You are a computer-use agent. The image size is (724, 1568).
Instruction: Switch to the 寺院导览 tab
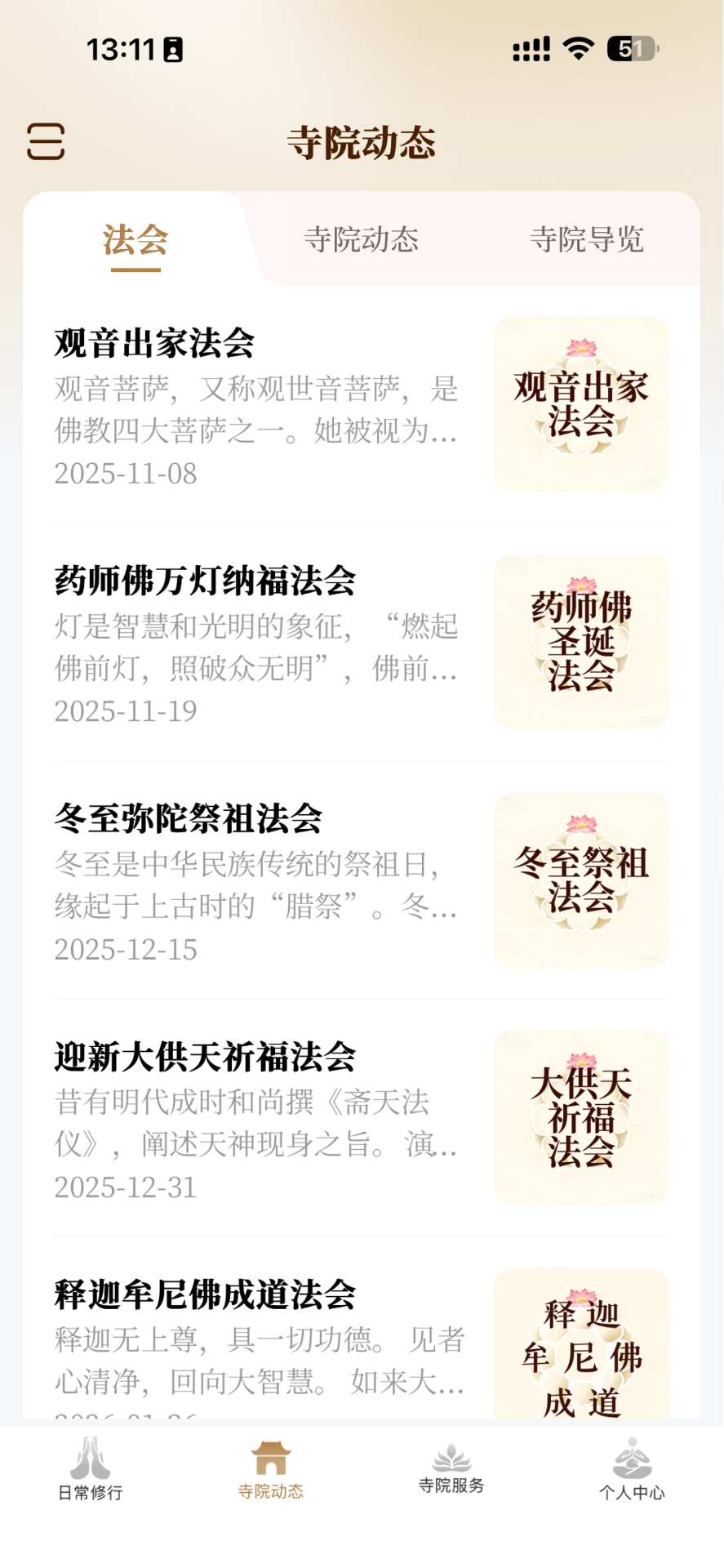tap(589, 239)
